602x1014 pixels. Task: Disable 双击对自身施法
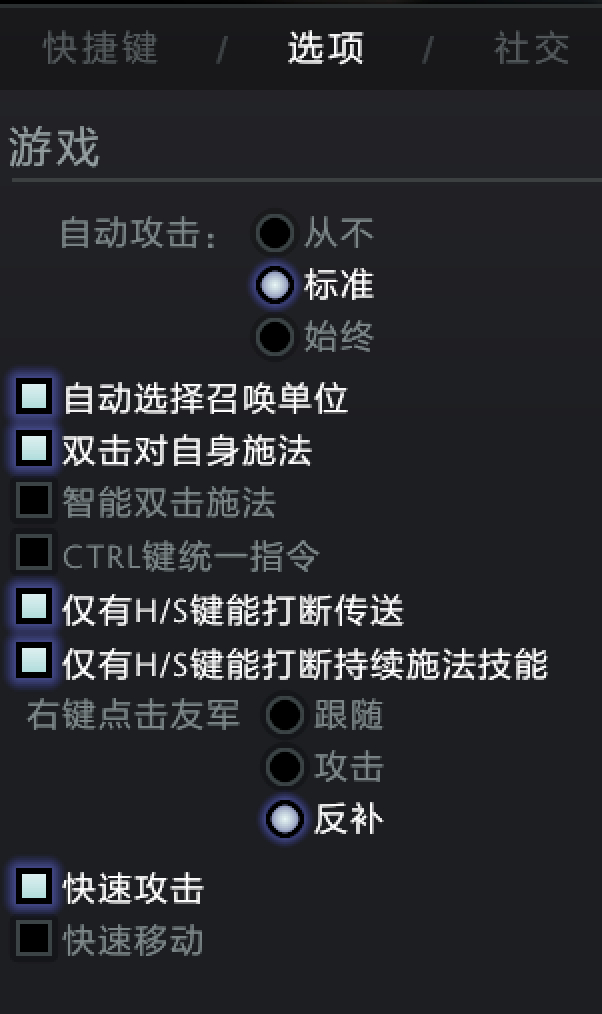[x=35, y=449]
